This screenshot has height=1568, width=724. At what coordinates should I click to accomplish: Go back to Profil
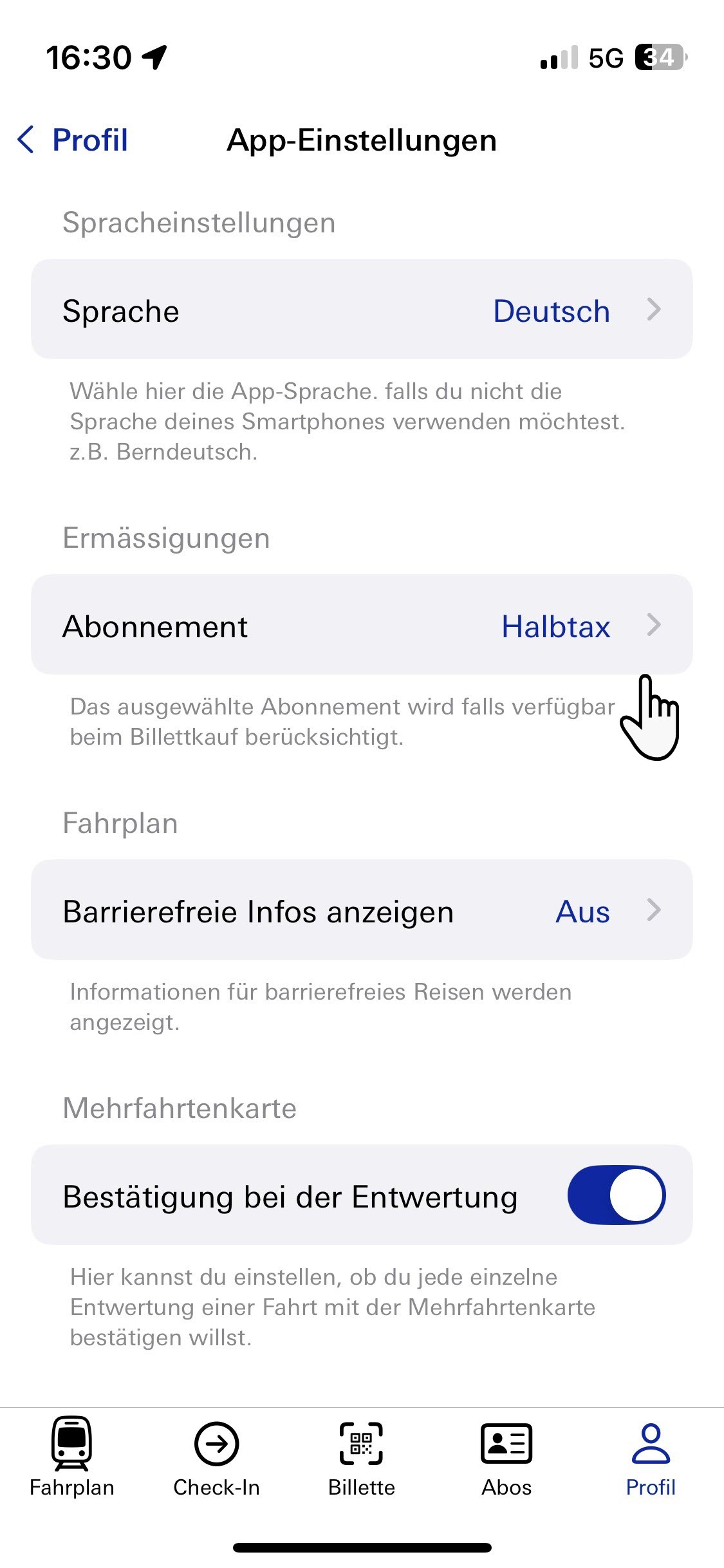click(x=73, y=140)
